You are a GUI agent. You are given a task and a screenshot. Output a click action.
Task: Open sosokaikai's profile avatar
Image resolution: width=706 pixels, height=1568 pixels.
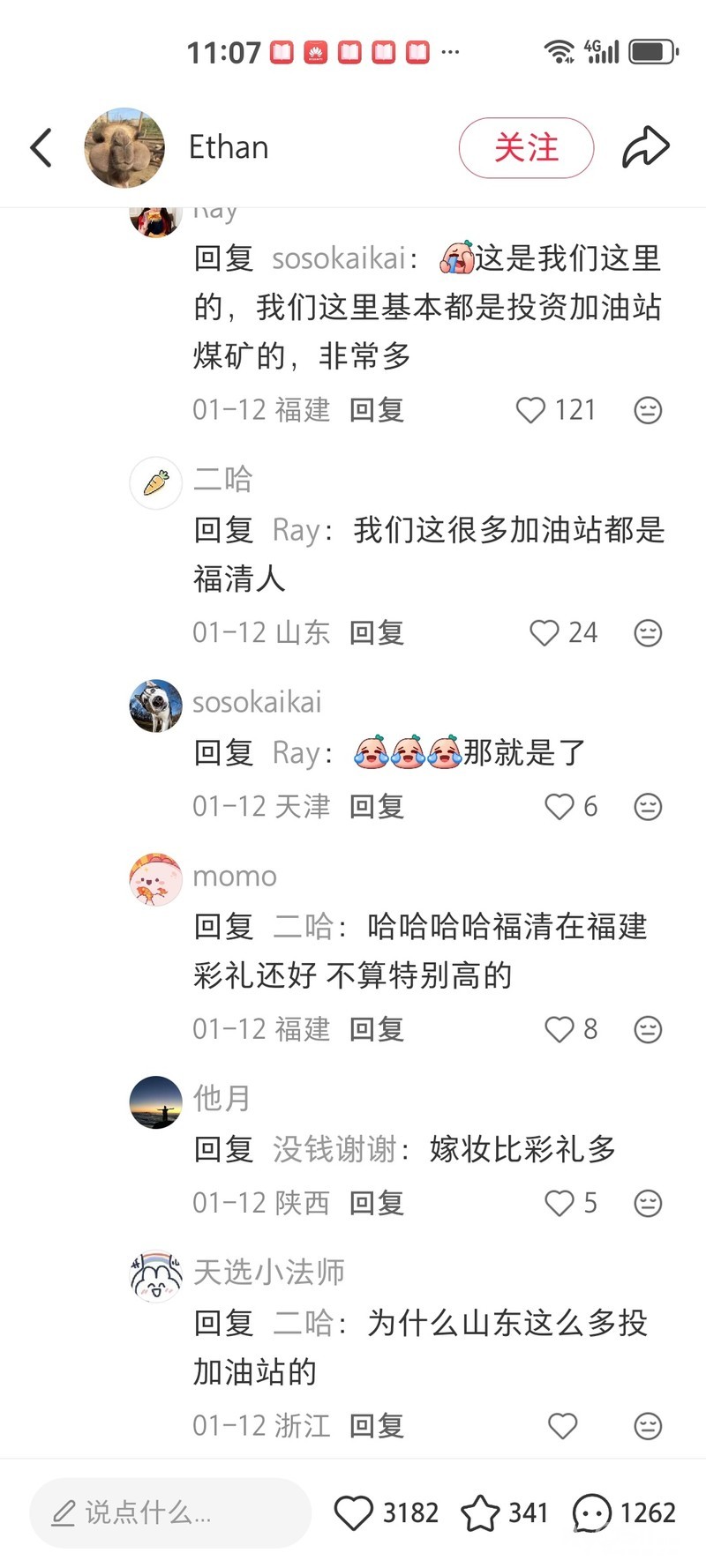(x=155, y=706)
